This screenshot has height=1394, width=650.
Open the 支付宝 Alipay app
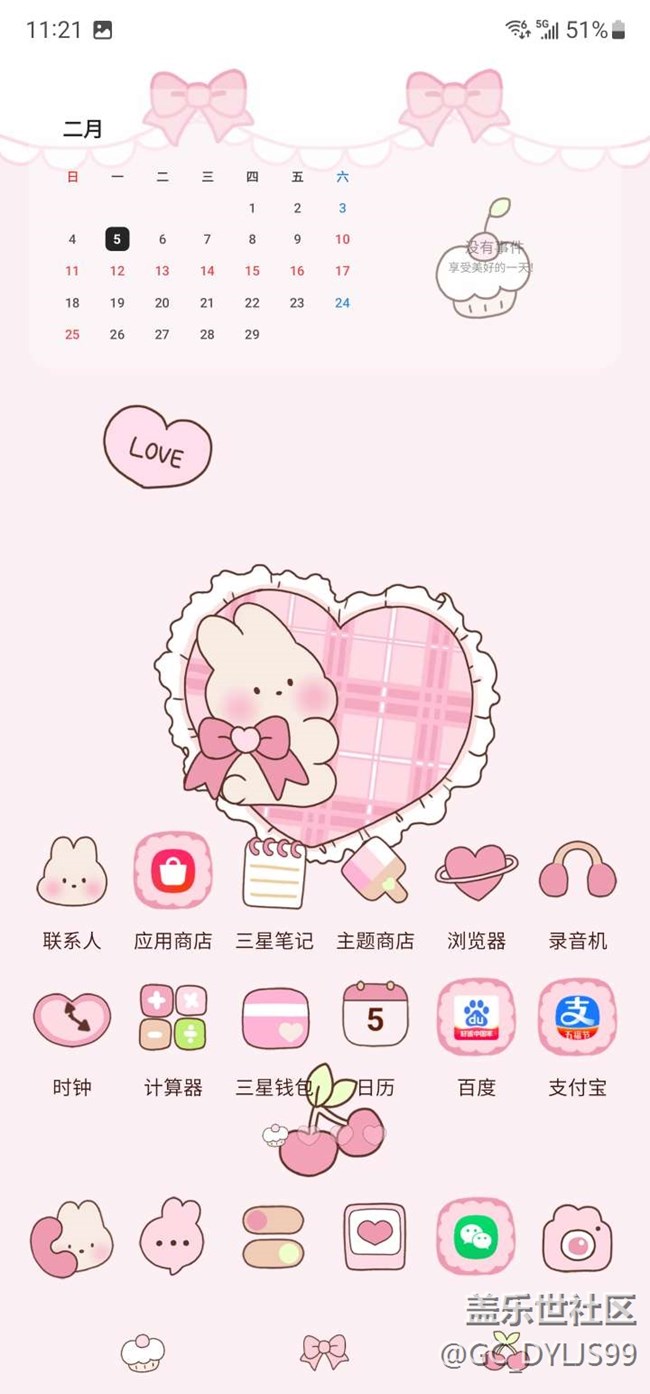(x=577, y=1019)
